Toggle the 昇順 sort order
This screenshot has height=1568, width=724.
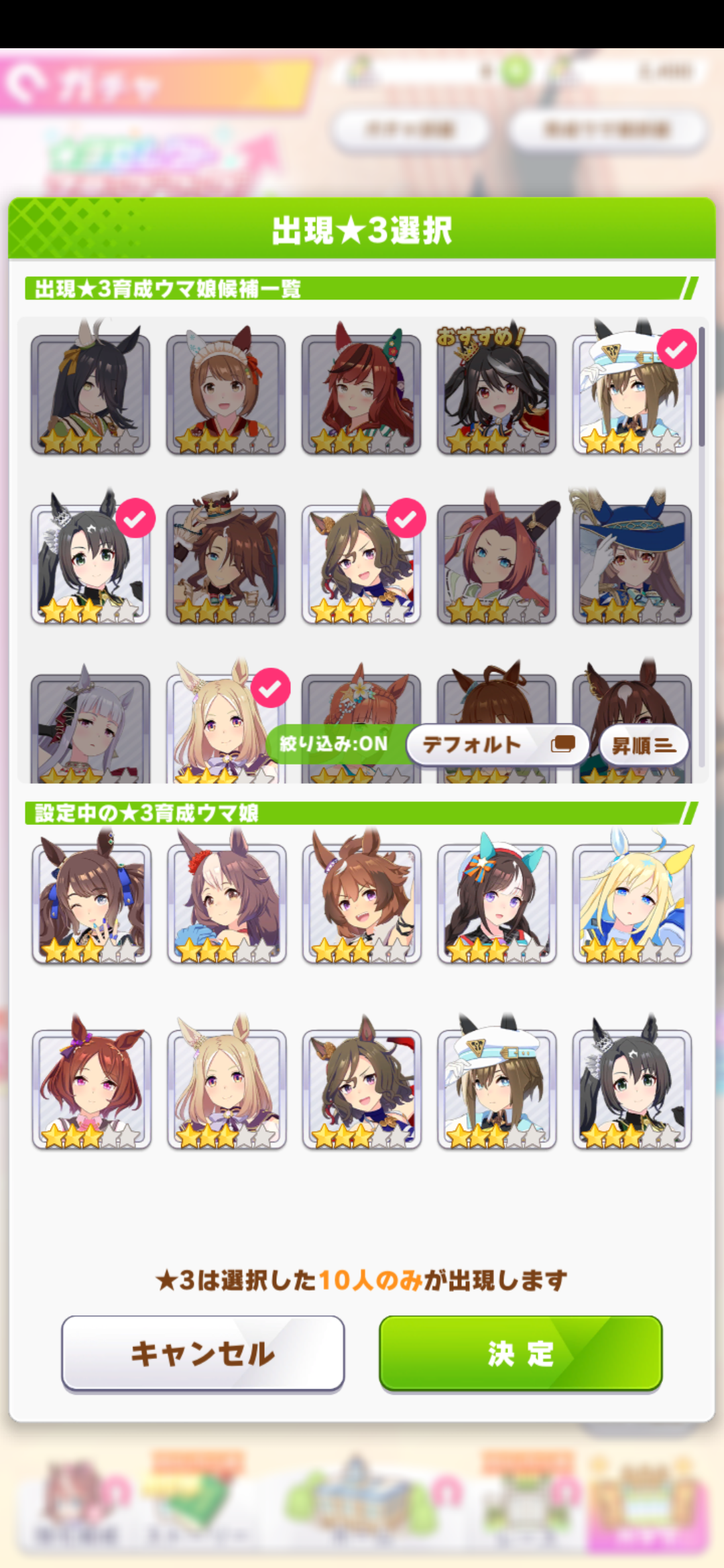click(x=644, y=745)
